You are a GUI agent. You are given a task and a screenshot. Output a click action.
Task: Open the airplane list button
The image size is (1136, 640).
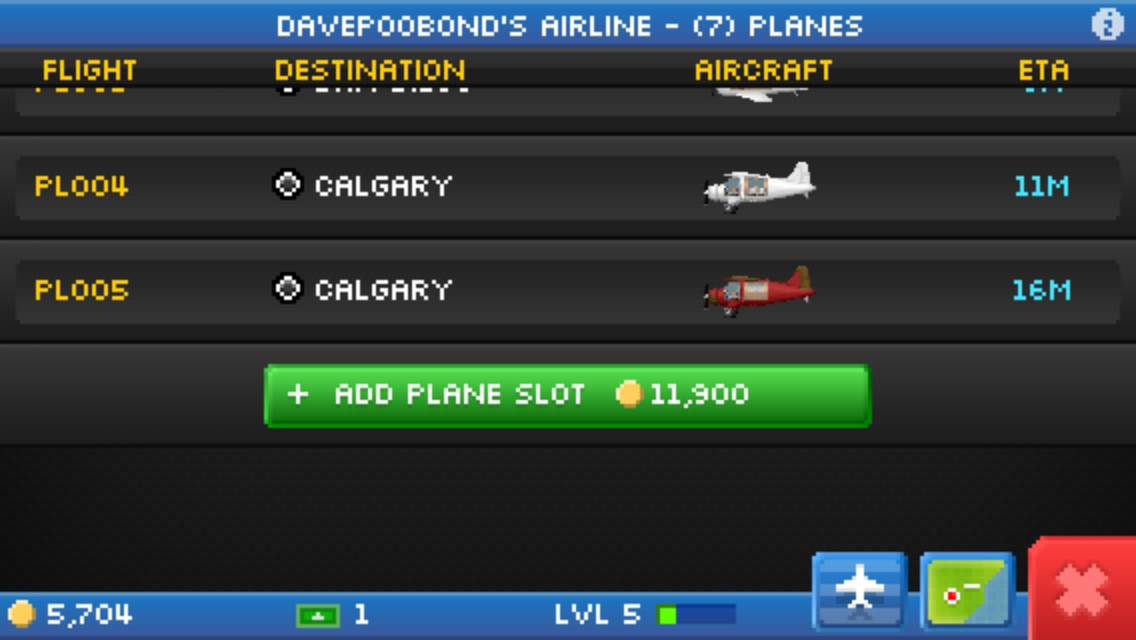(x=859, y=591)
